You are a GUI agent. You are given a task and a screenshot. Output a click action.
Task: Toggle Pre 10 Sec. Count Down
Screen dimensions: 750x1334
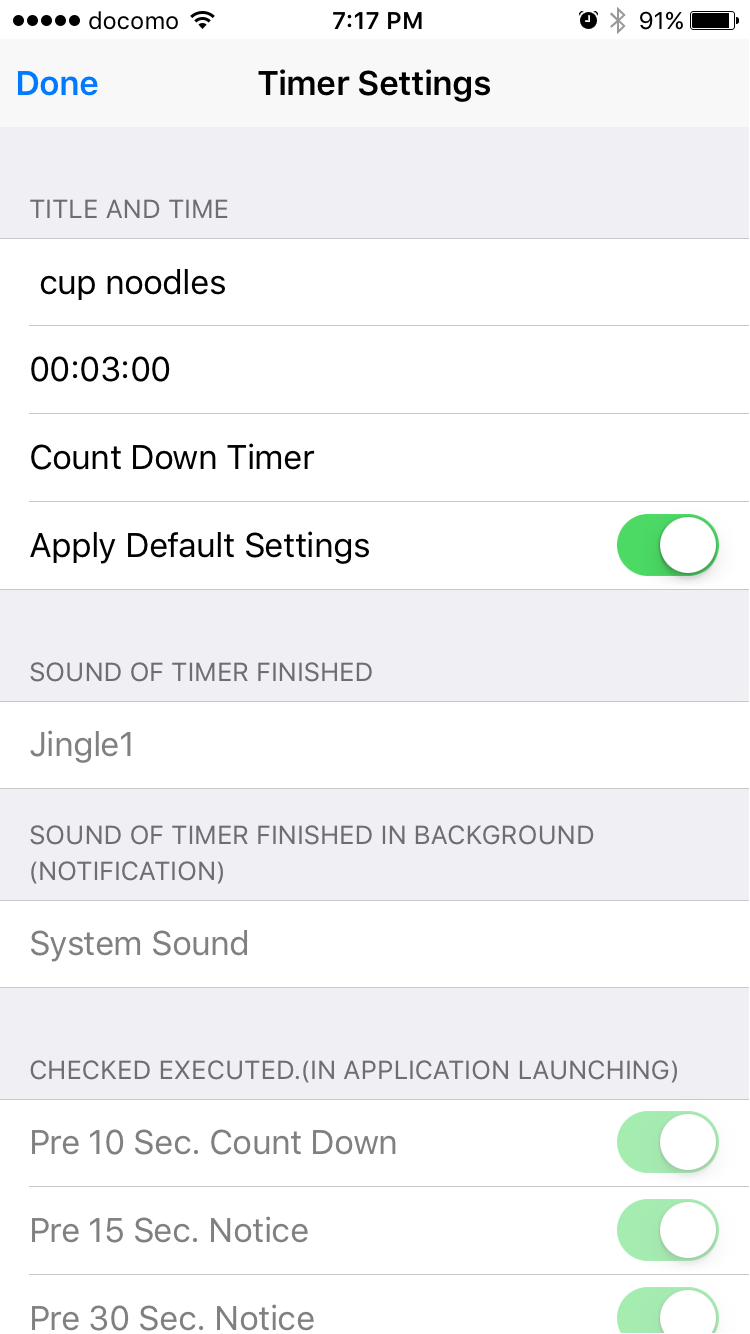[668, 1143]
